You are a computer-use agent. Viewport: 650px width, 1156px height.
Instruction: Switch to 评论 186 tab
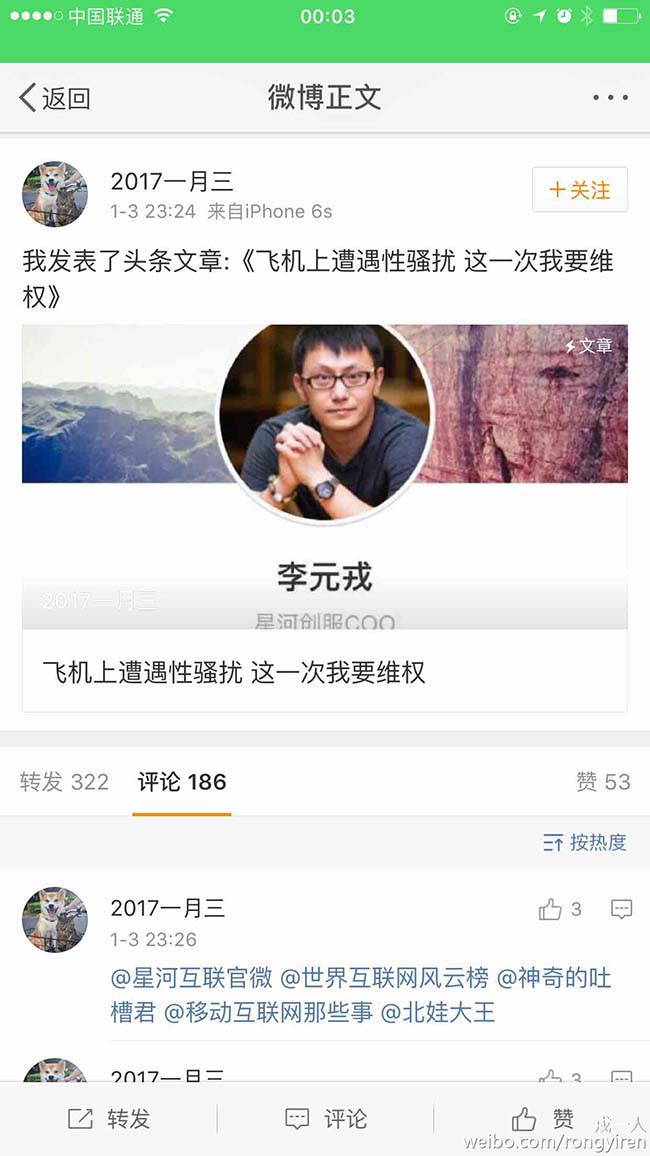182,782
